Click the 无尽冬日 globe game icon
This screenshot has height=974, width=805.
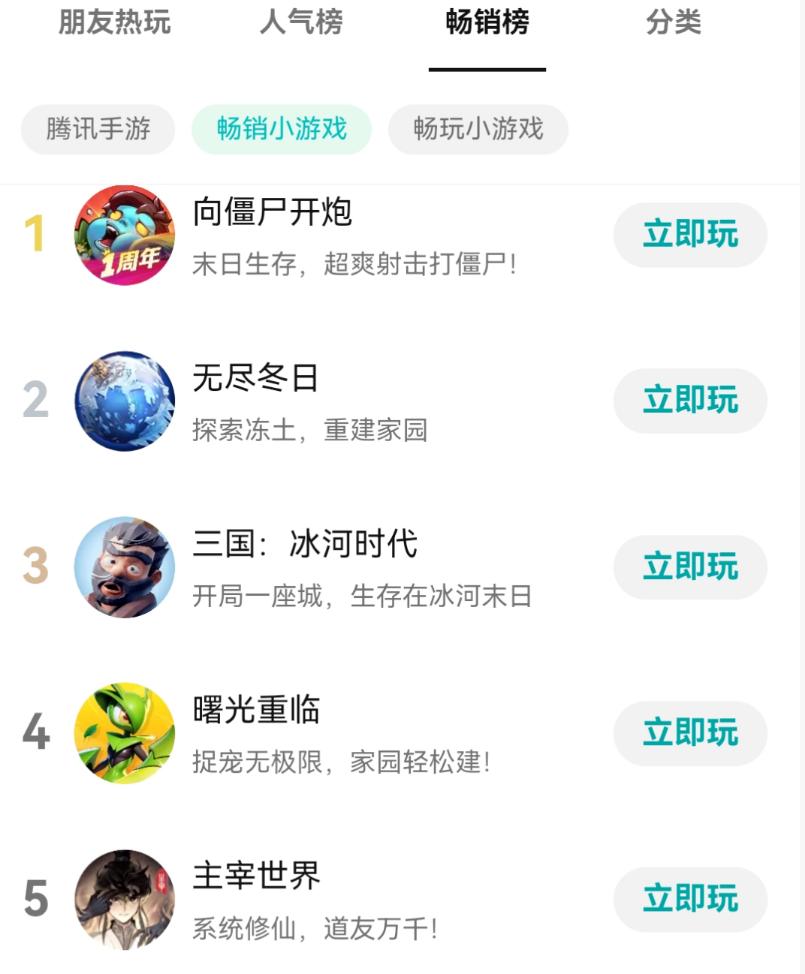[x=124, y=401]
